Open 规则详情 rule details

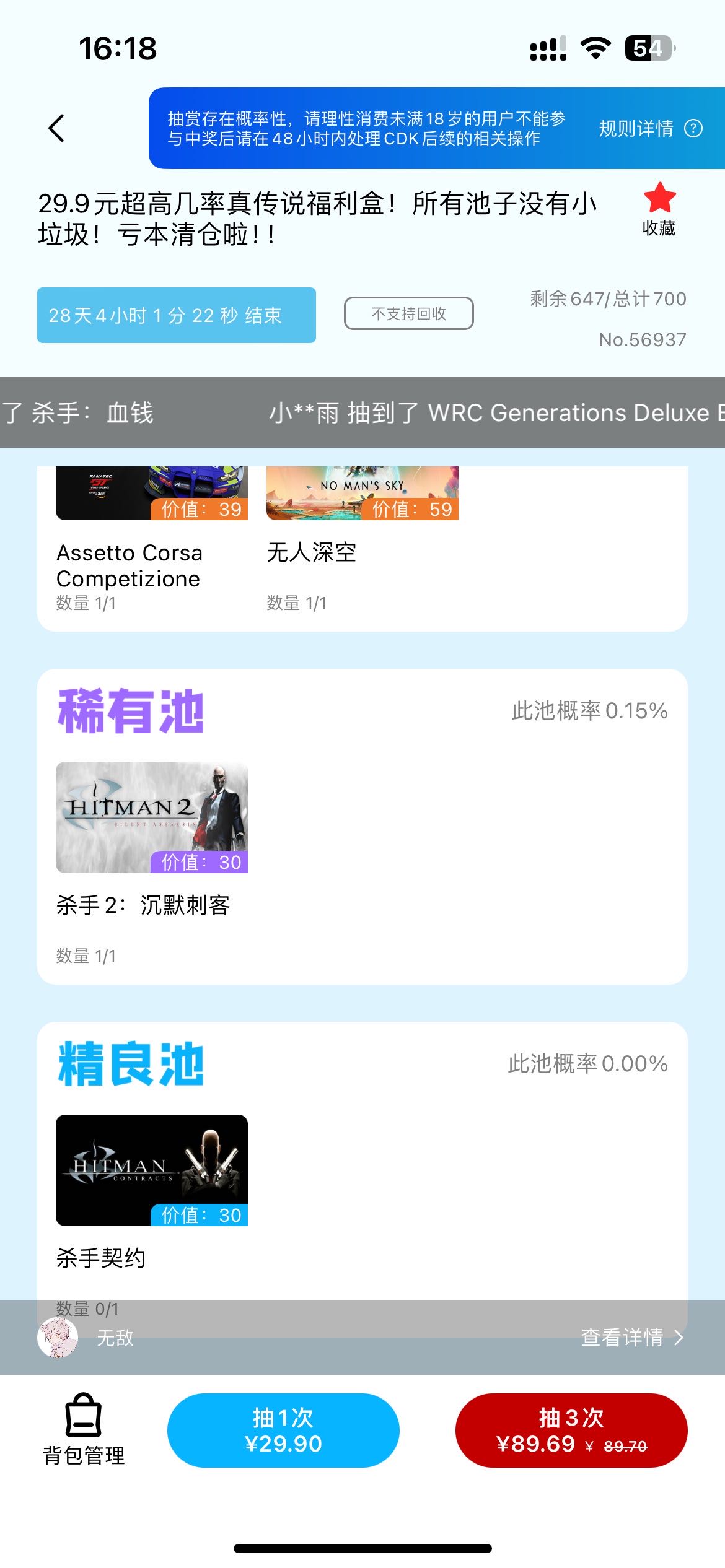coord(649,129)
